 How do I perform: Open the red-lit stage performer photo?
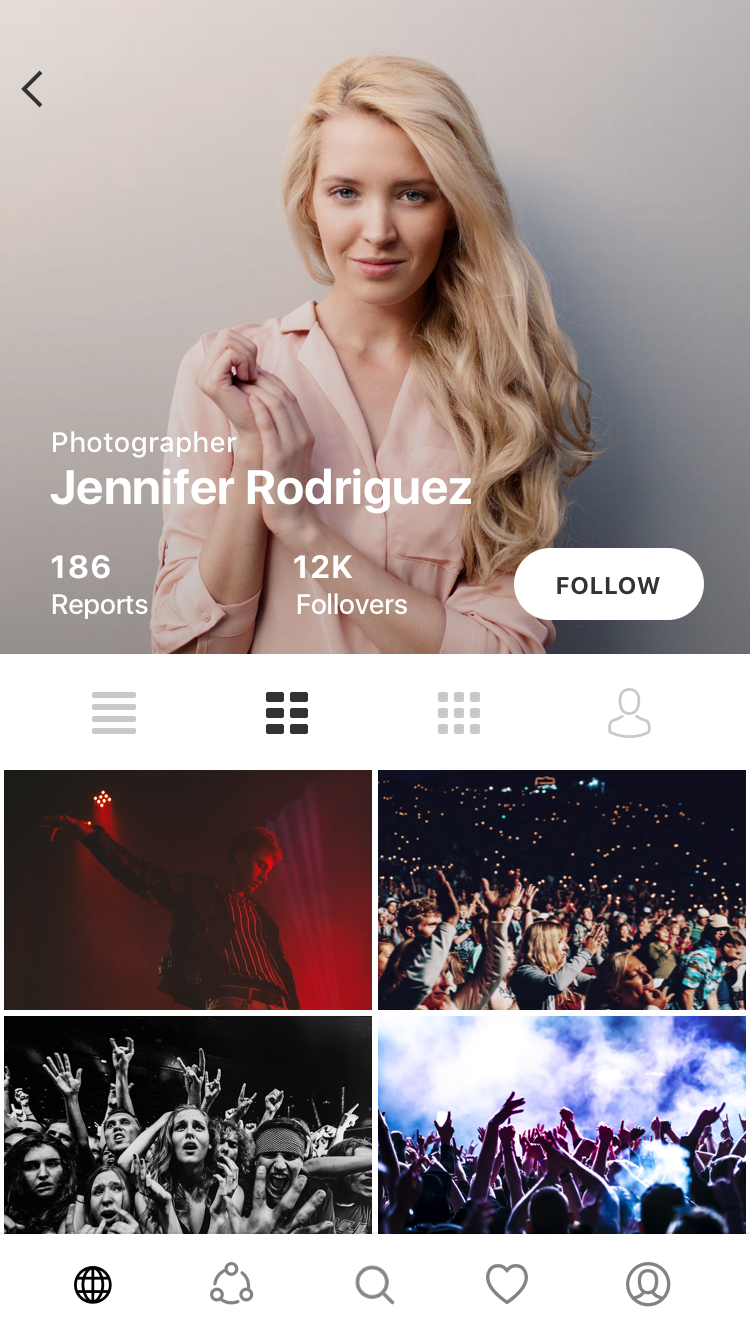point(188,889)
